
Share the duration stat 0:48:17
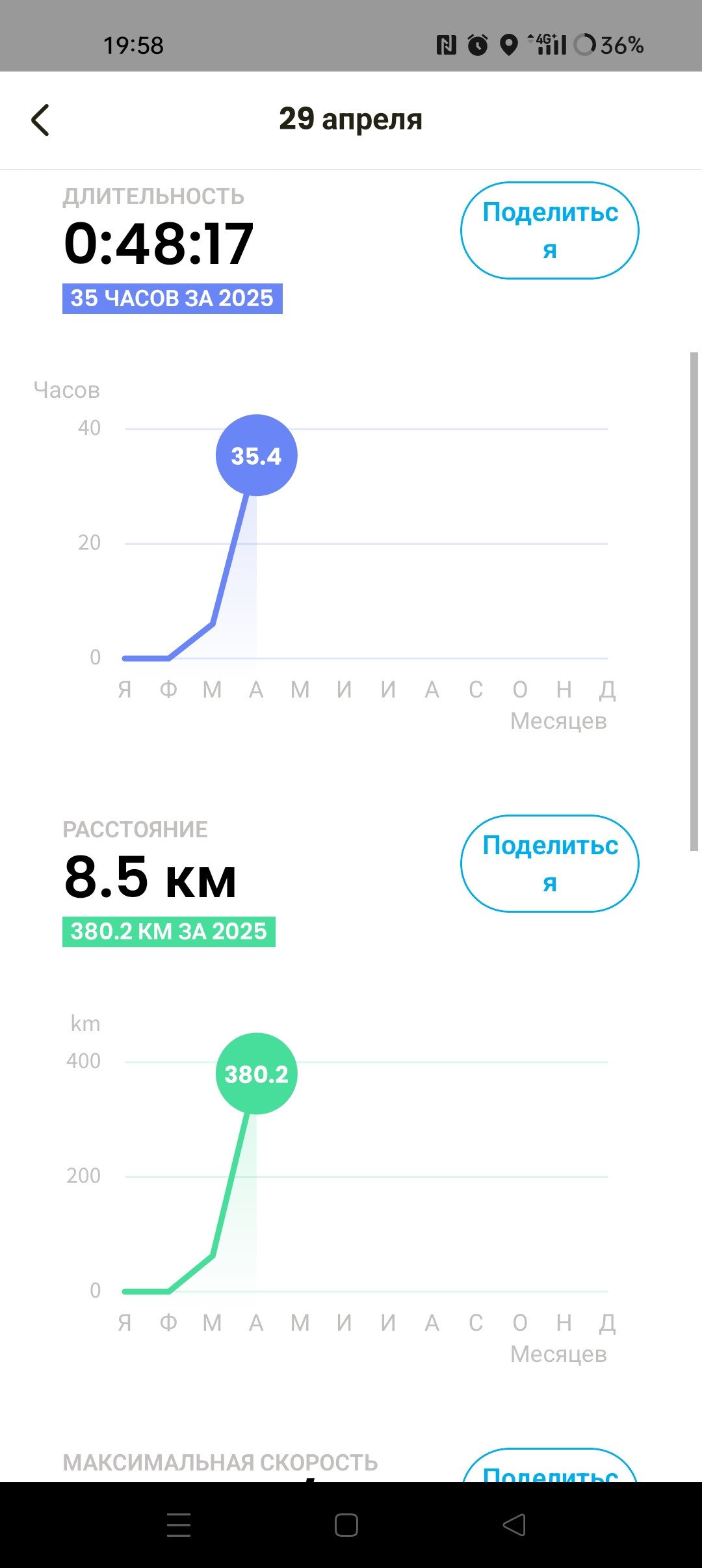coord(550,230)
